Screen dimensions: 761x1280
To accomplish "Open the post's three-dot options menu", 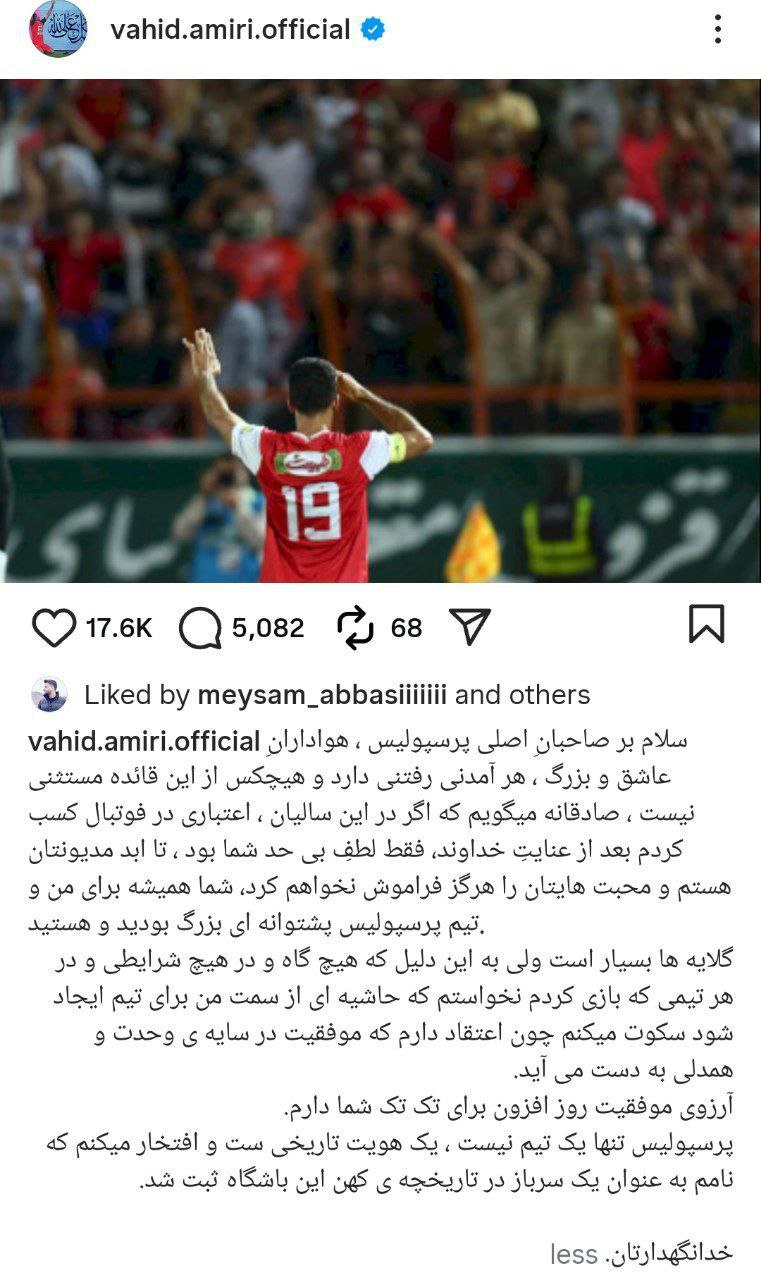I will click(x=717, y=30).
